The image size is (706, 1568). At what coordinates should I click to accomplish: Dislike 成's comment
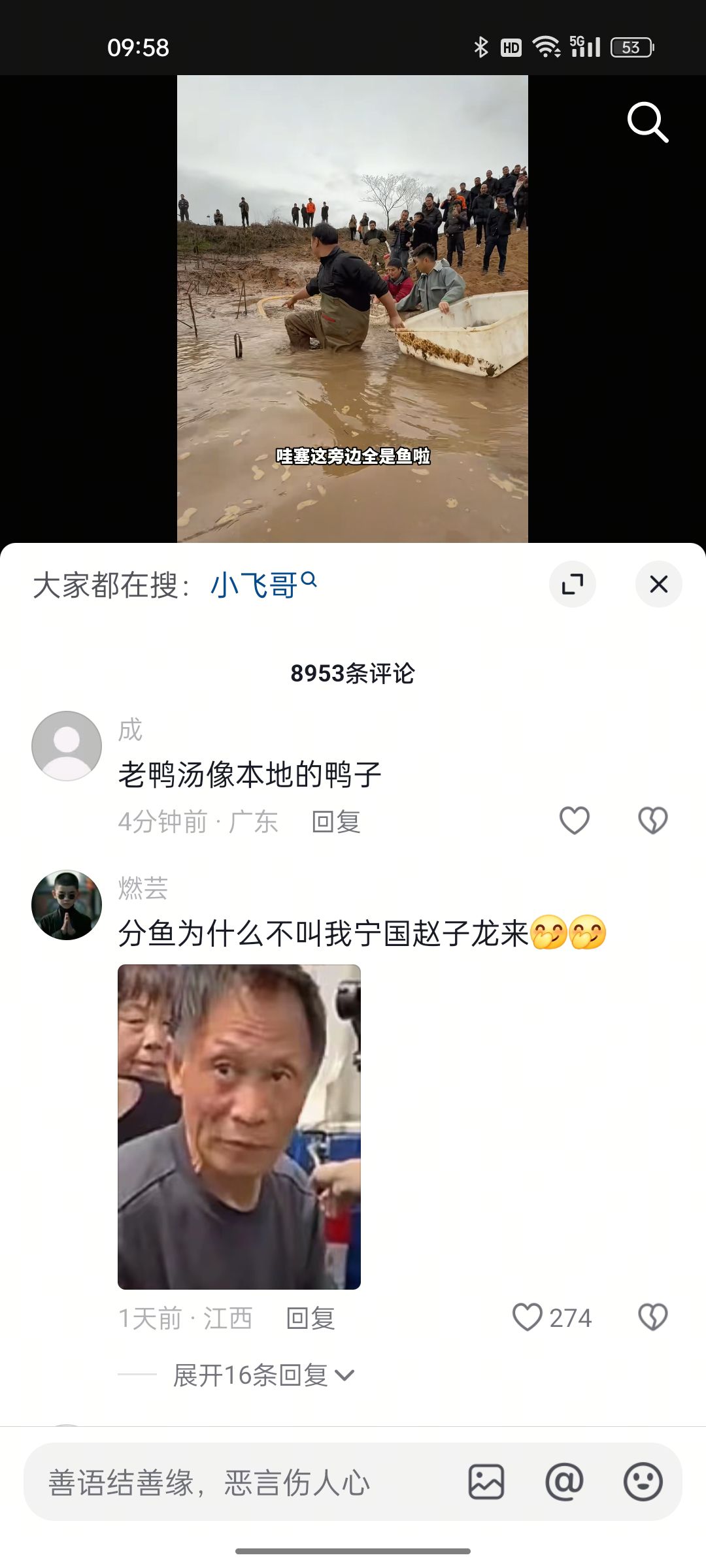[x=652, y=821]
